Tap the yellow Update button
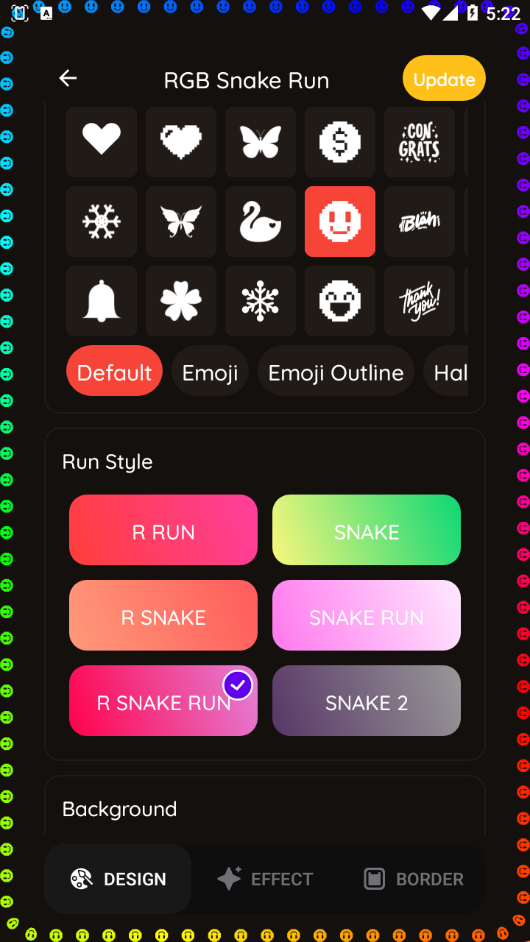Screen dimensions: 530x942 444,78
